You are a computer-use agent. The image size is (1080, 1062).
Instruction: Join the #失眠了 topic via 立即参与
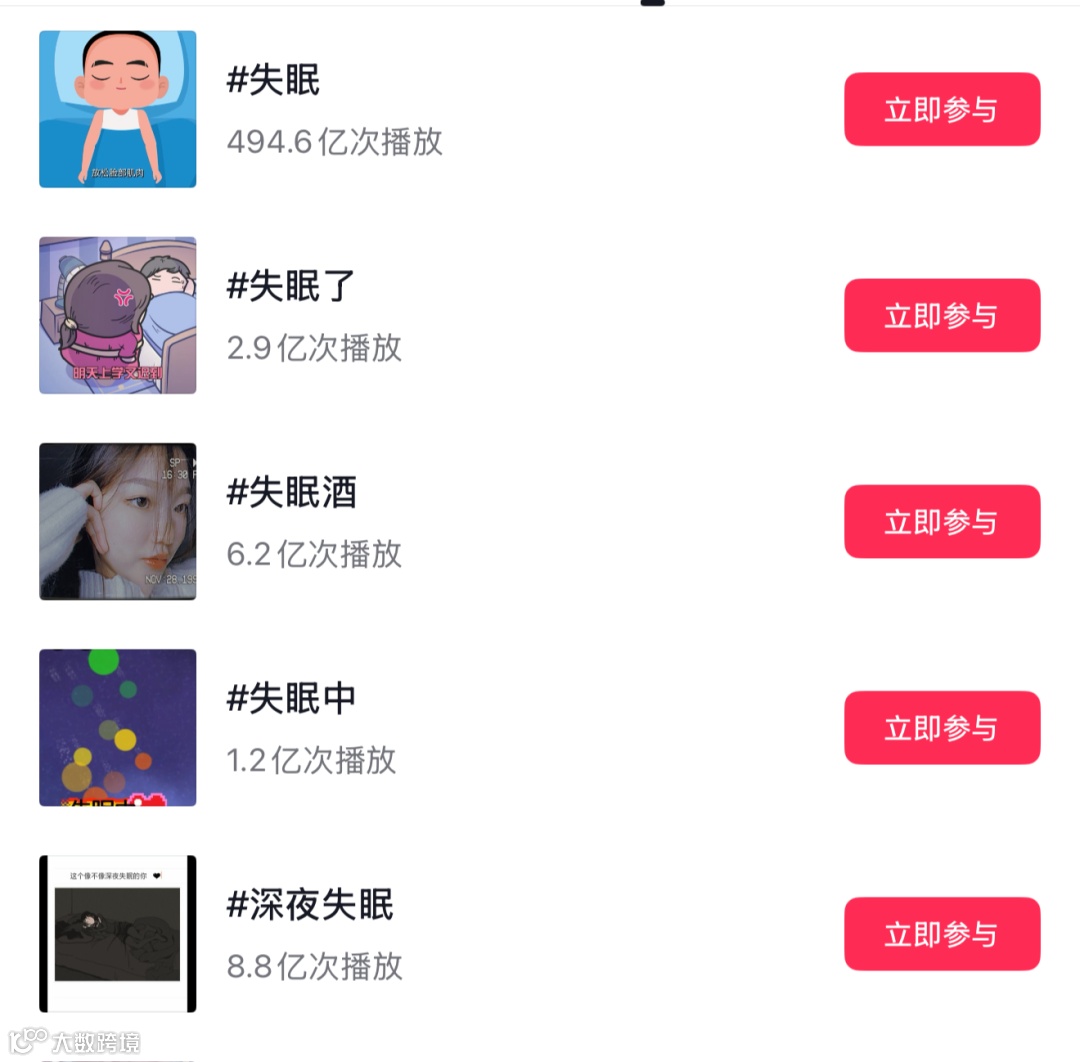point(942,315)
